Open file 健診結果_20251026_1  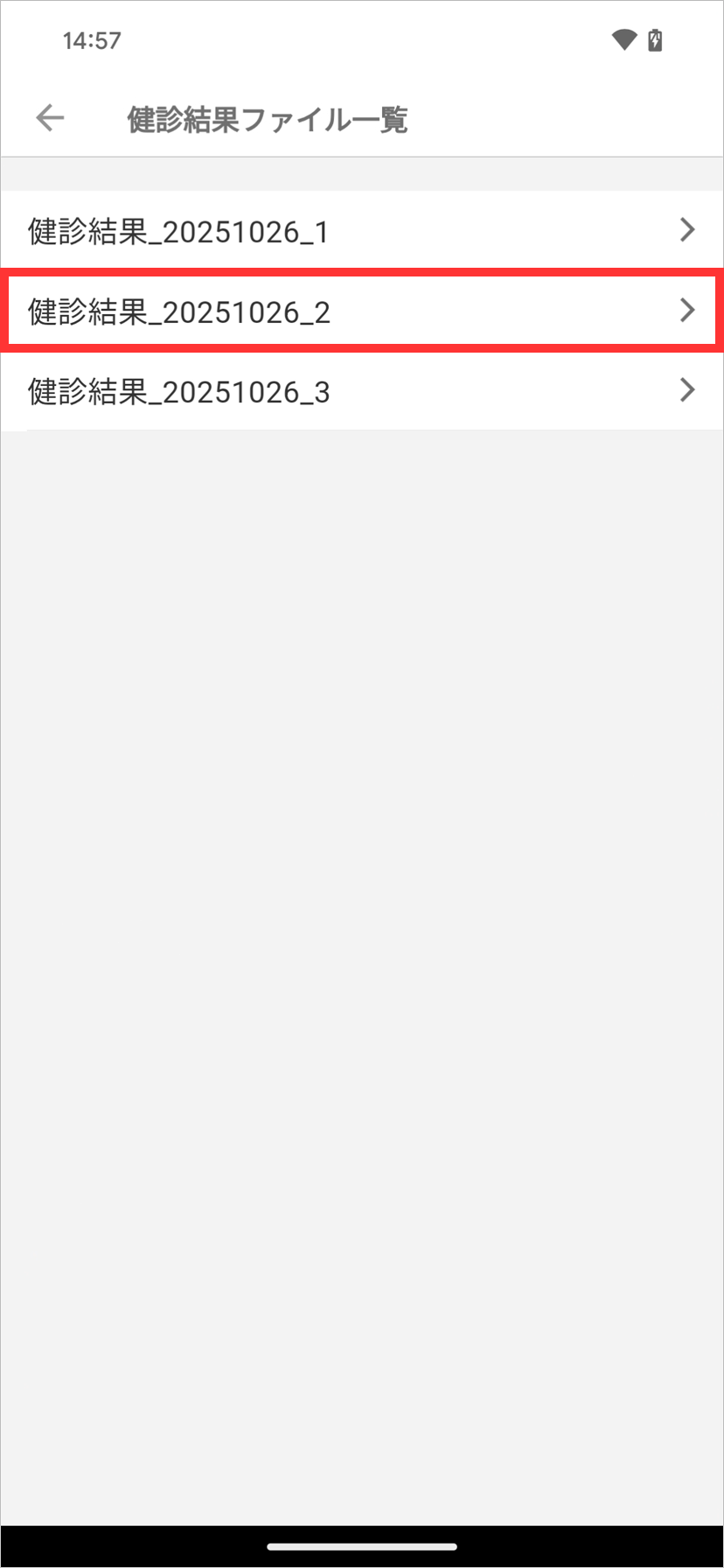pos(361,231)
